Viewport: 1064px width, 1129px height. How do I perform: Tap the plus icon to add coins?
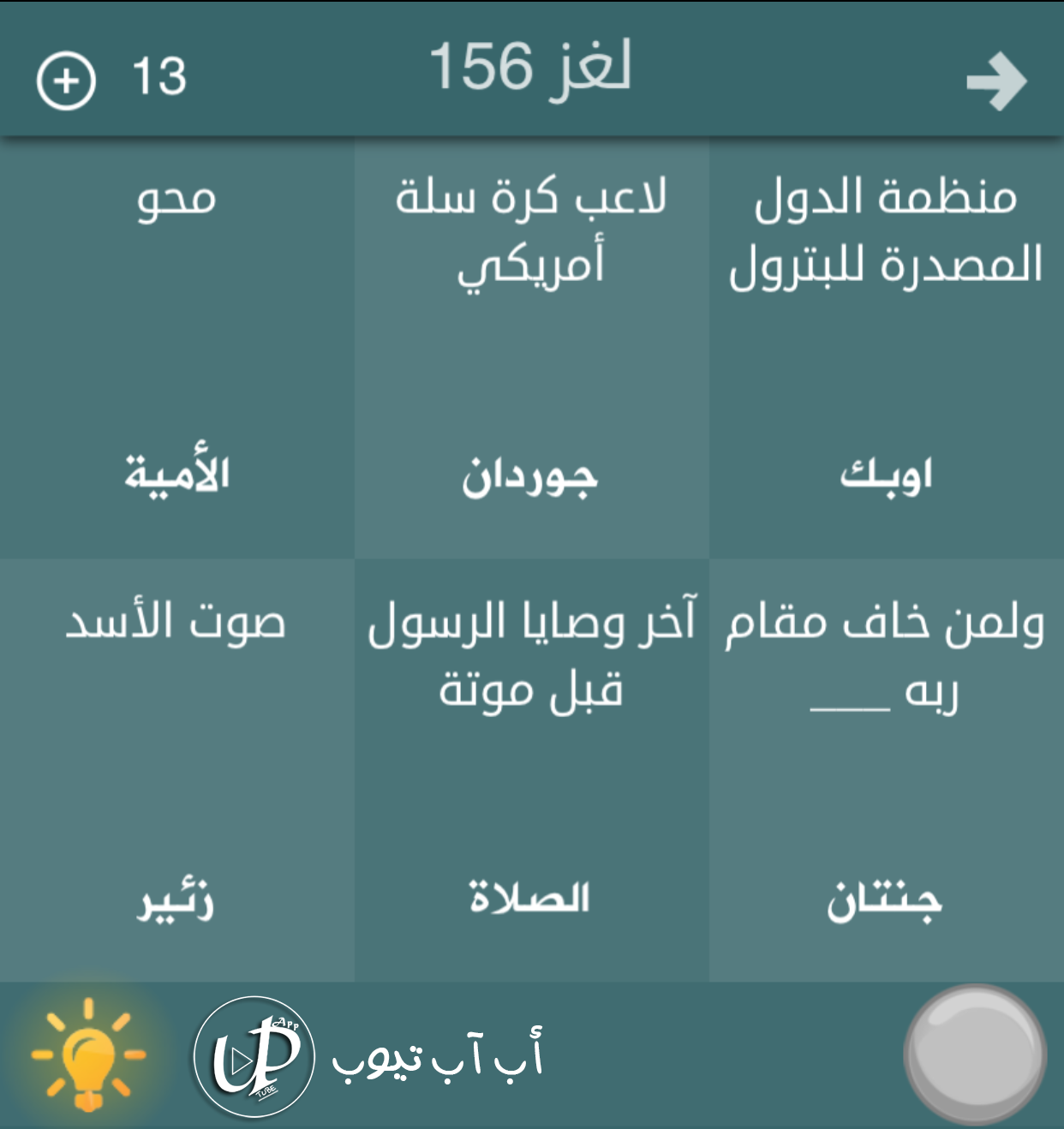pyautogui.click(x=66, y=81)
